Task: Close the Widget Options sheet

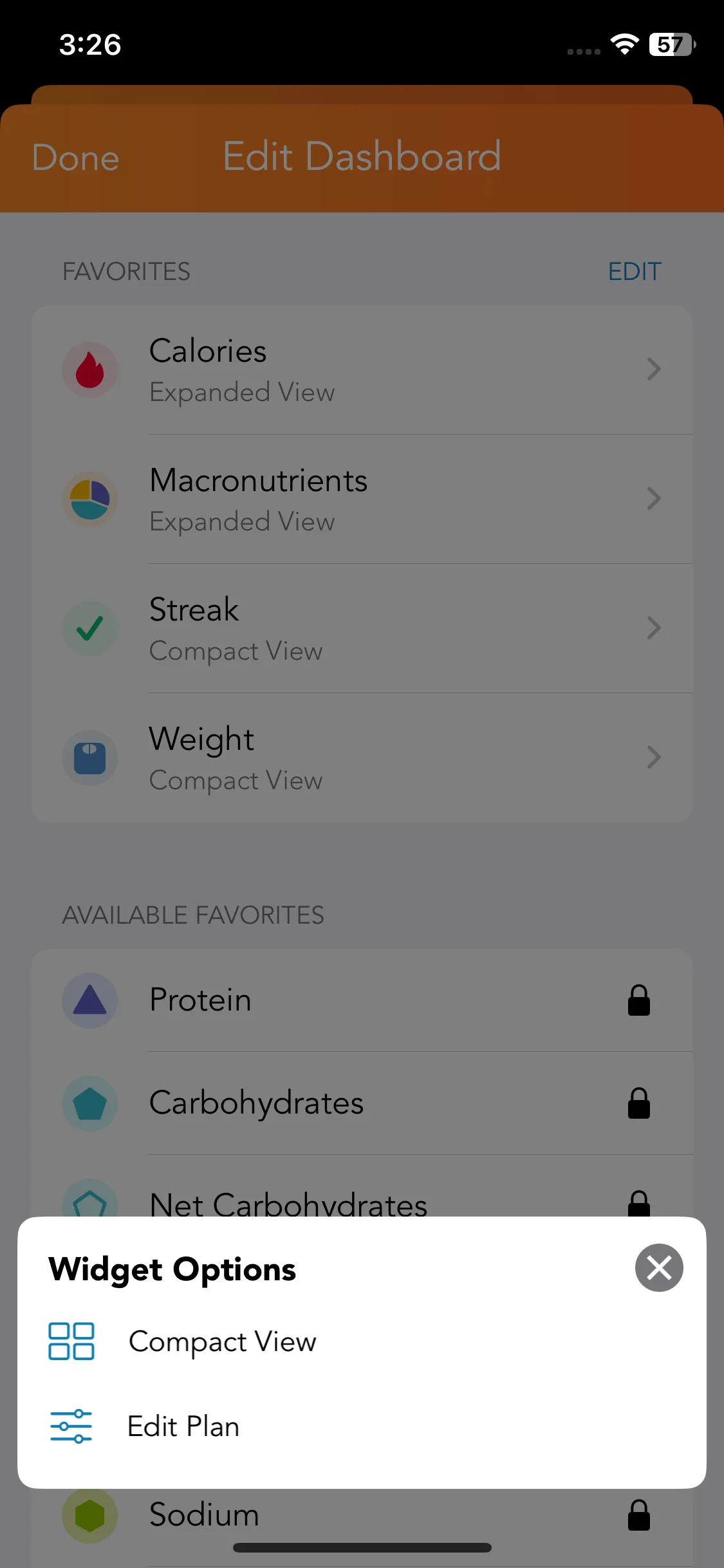Action: 658,1268
